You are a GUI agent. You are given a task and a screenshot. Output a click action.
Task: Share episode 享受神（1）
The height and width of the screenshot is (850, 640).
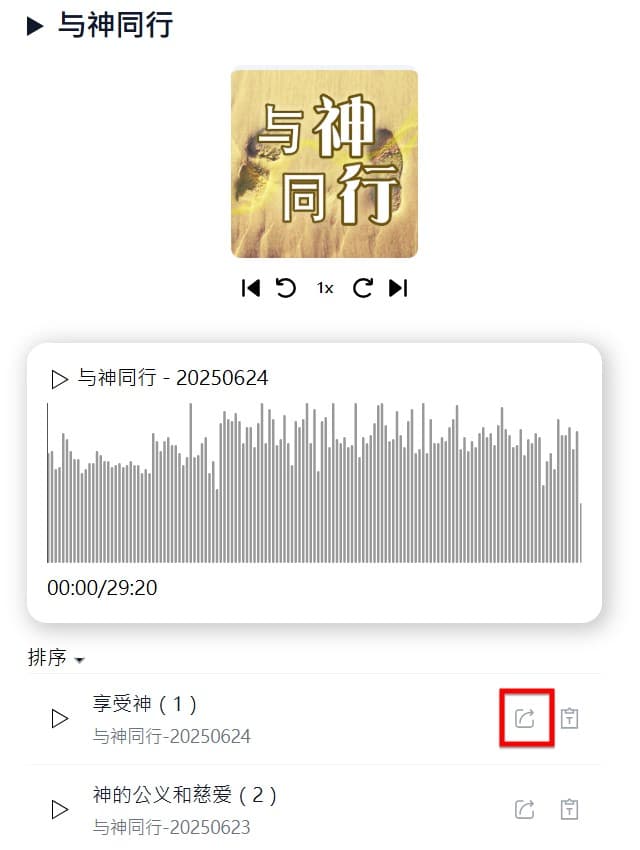[525, 718]
